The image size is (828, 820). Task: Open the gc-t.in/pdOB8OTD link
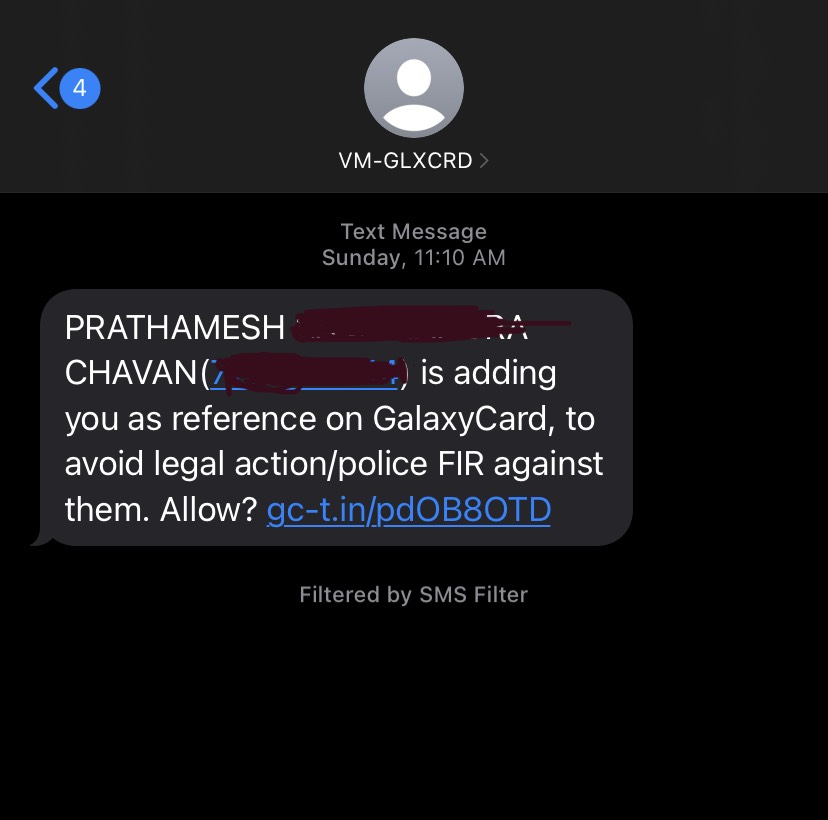pos(408,510)
